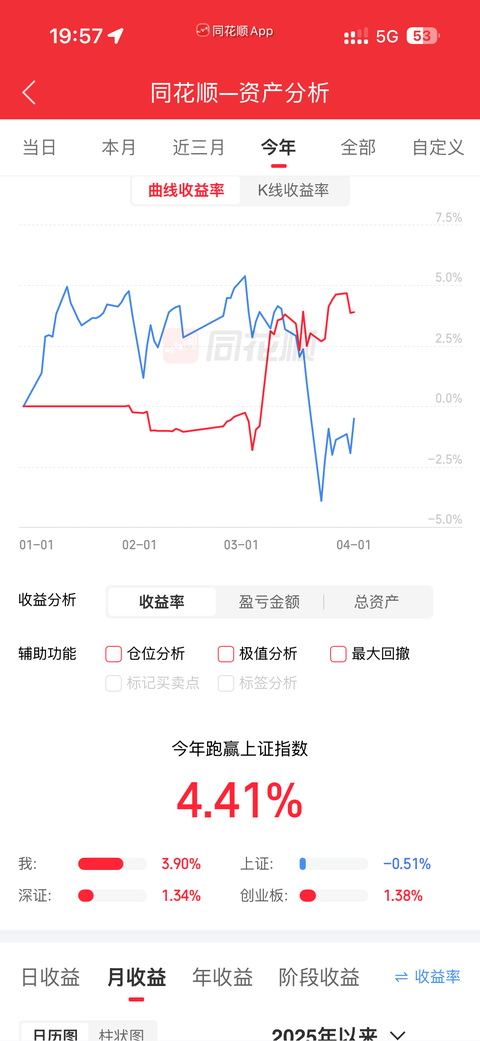480x1041 pixels.
Task: Go back using the top-left arrow
Action: tap(29, 93)
